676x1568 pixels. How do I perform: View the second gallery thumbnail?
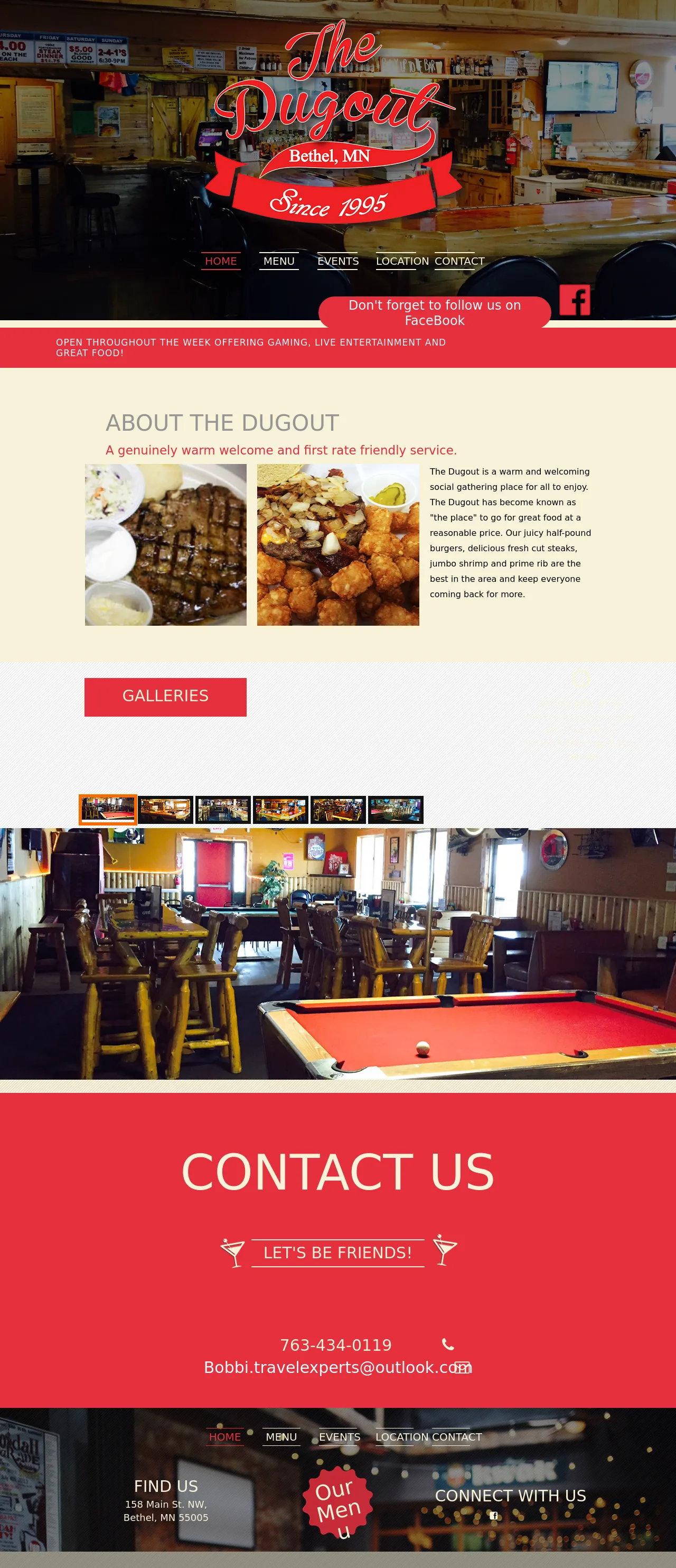point(165,810)
